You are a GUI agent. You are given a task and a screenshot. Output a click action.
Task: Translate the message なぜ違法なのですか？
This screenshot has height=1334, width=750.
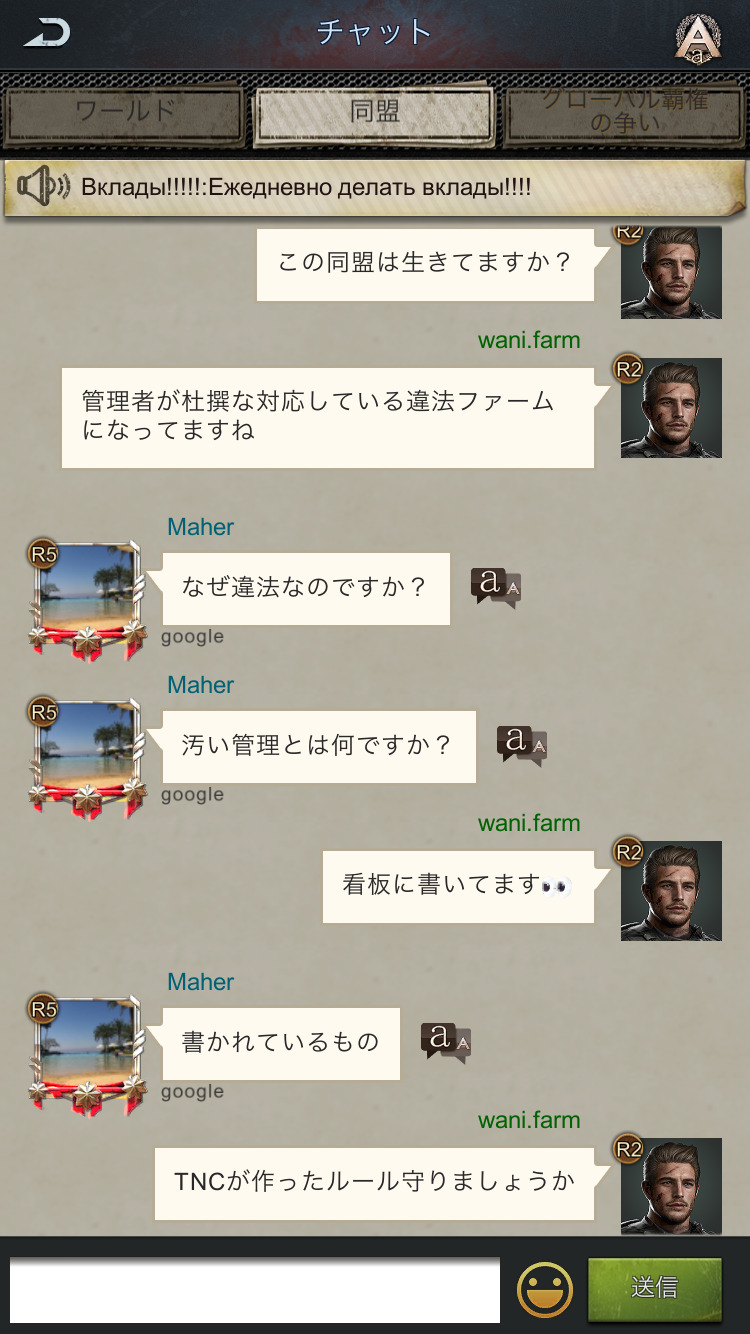point(495,587)
